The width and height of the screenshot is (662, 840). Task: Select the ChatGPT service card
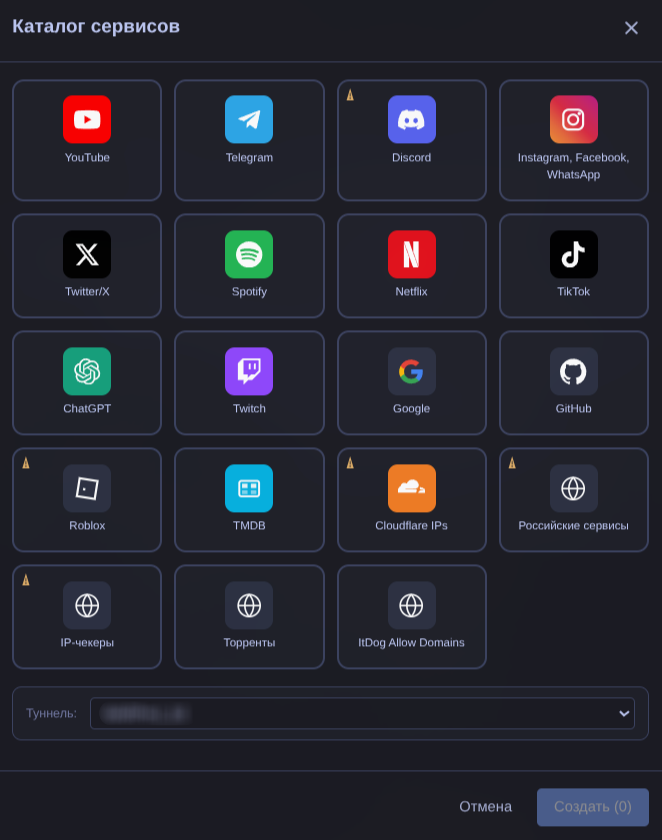tap(87, 382)
